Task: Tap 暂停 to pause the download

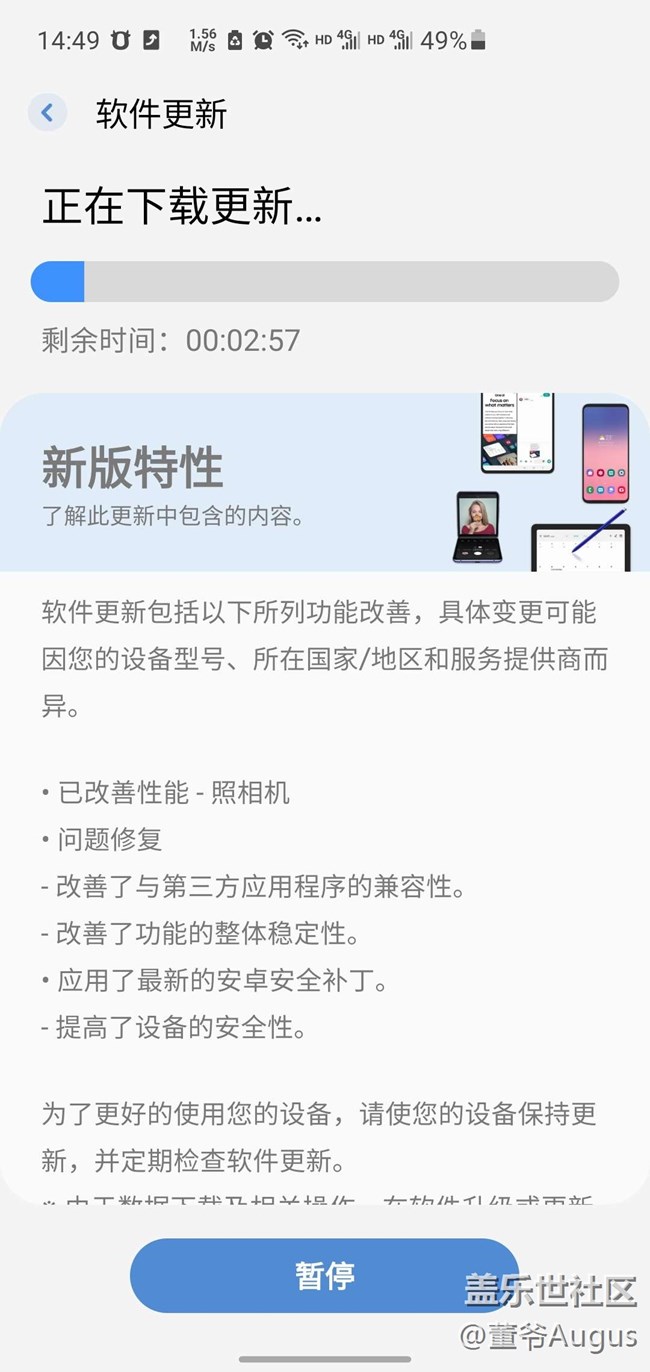Action: [x=324, y=1275]
